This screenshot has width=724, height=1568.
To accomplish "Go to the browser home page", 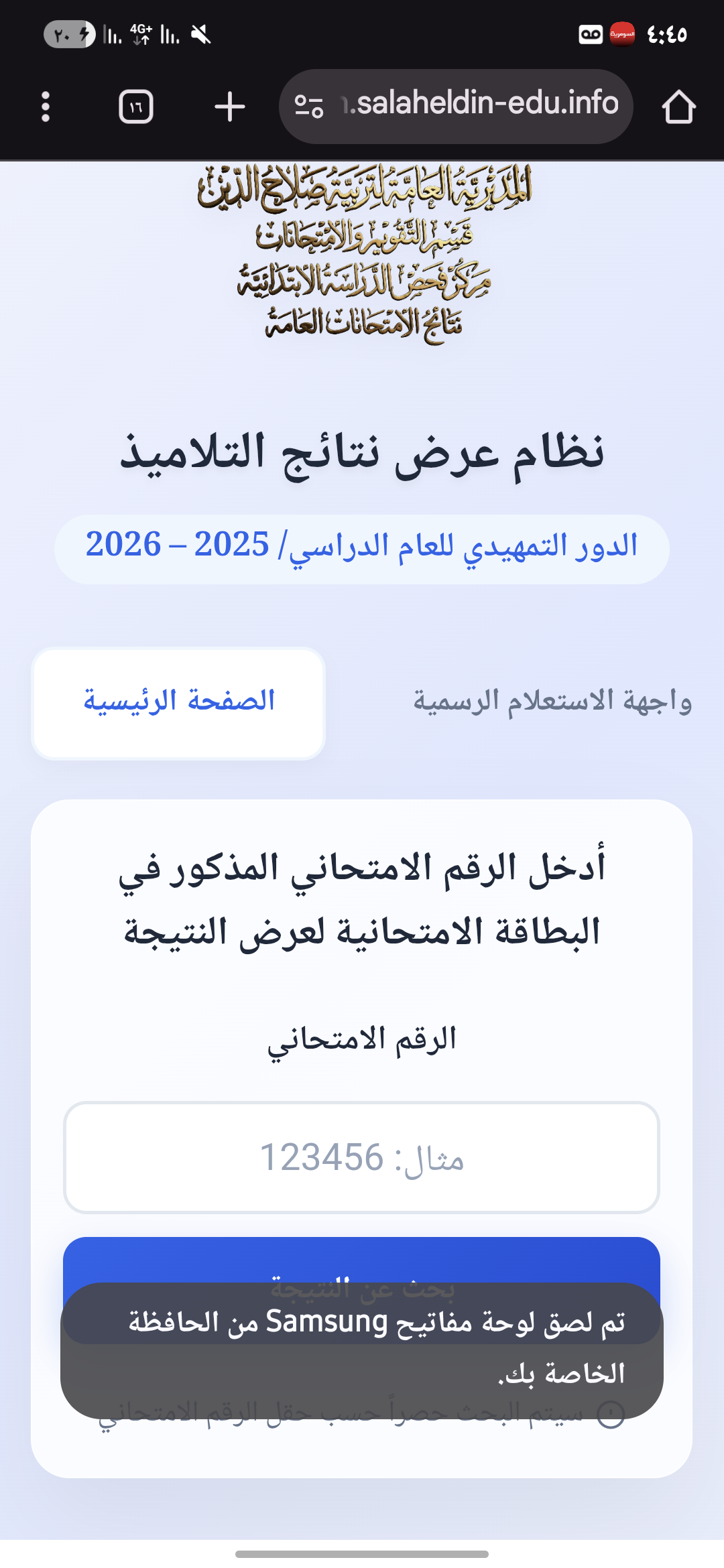I will pyautogui.click(x=678, y=107).
